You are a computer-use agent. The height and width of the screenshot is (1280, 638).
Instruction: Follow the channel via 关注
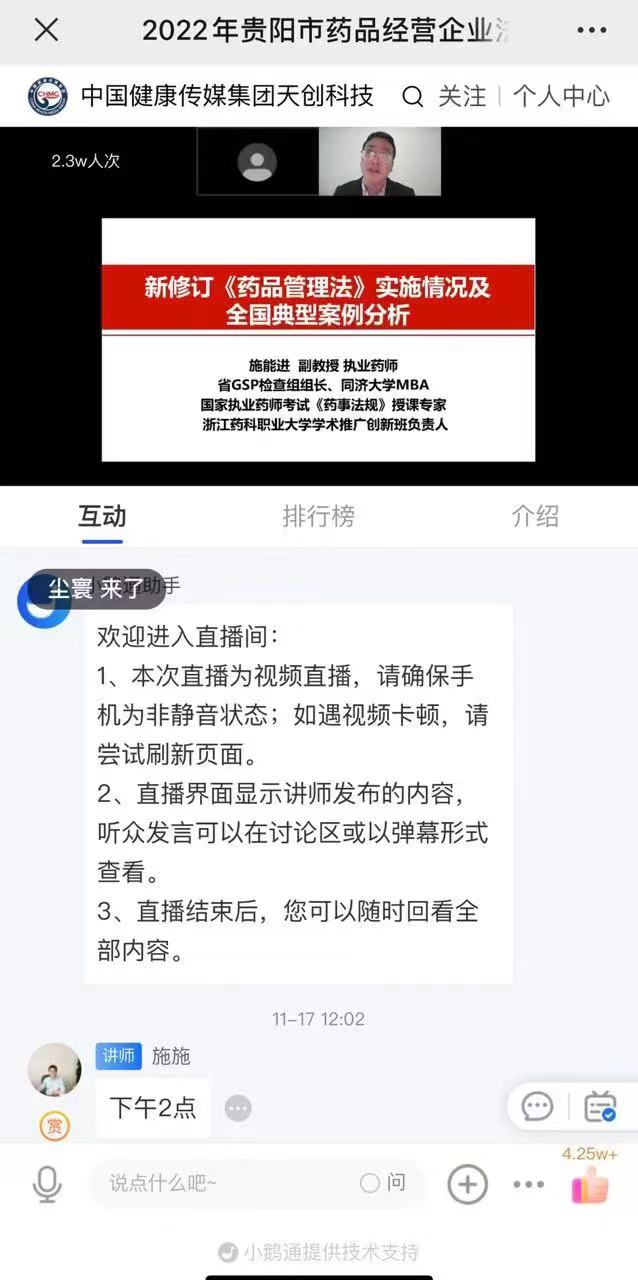[462, 97]
